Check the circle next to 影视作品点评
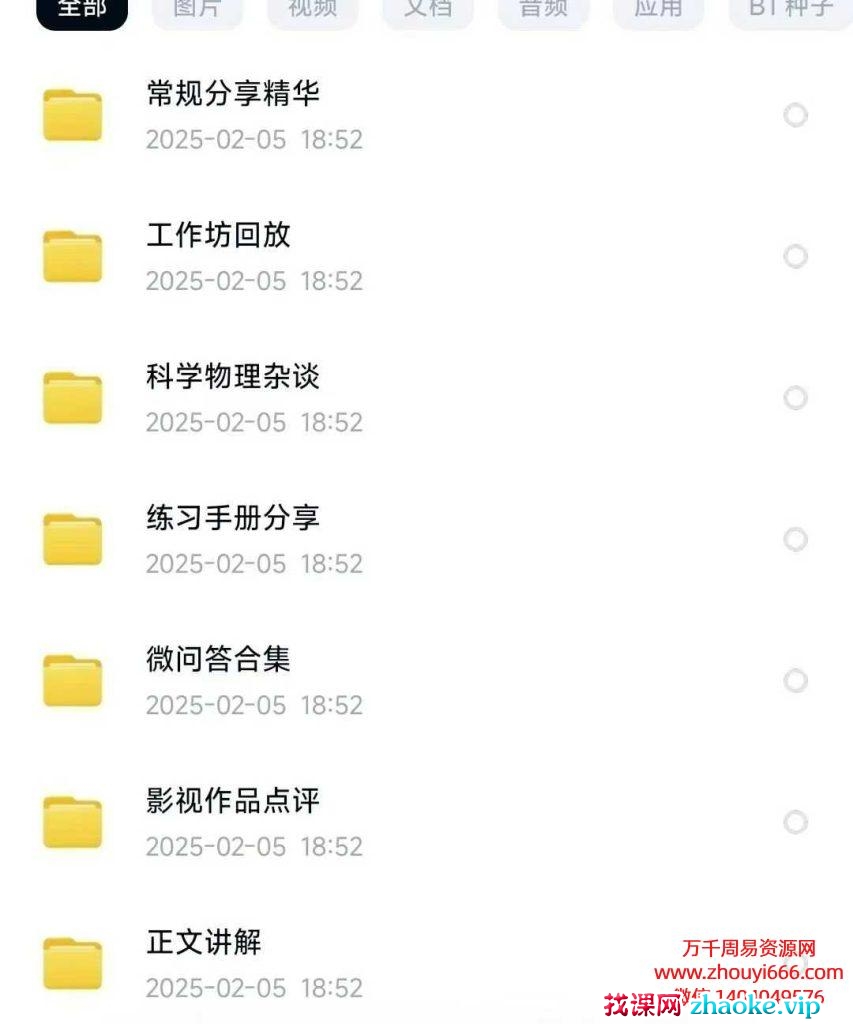The width and height of the screenshot is (853, 1024). [x=795, y=822]
